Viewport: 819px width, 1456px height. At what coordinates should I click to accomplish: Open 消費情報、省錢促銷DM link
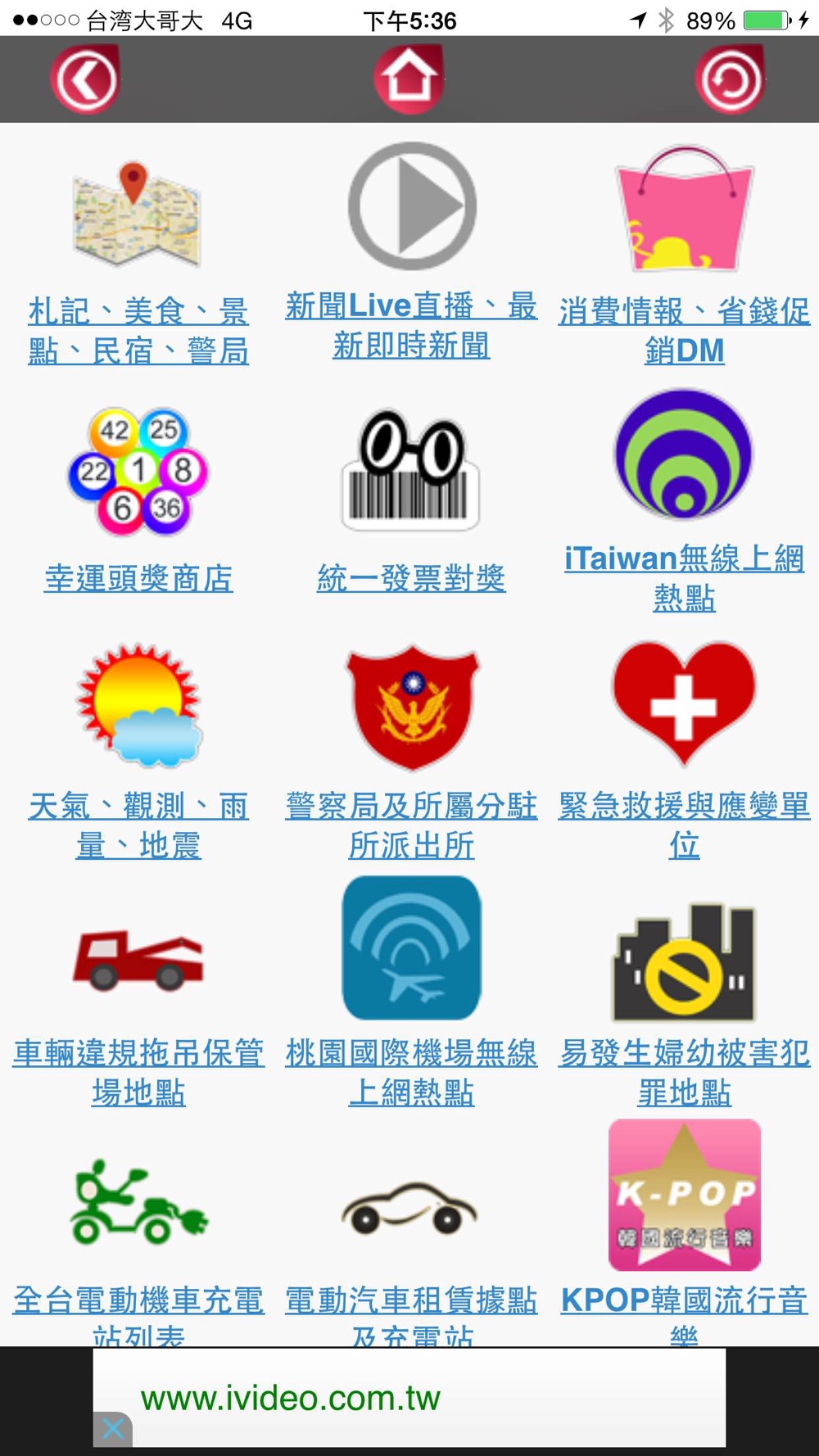(x=684, y=330)
